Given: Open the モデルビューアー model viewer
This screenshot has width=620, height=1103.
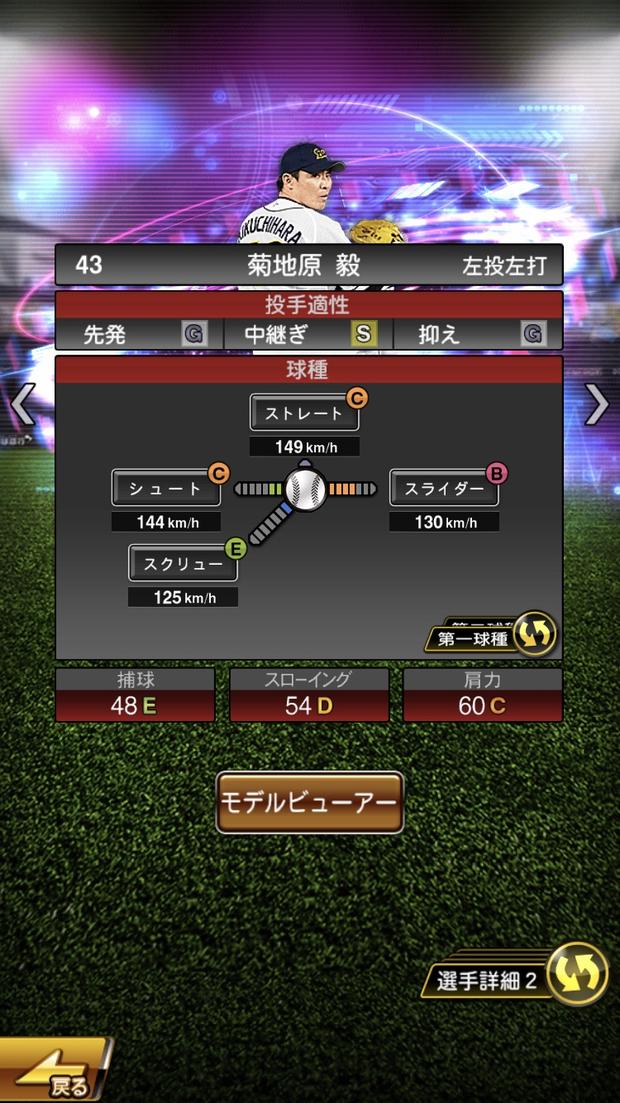Looking at the screenshot, I should pyautogui.click(x=310, y=802).
